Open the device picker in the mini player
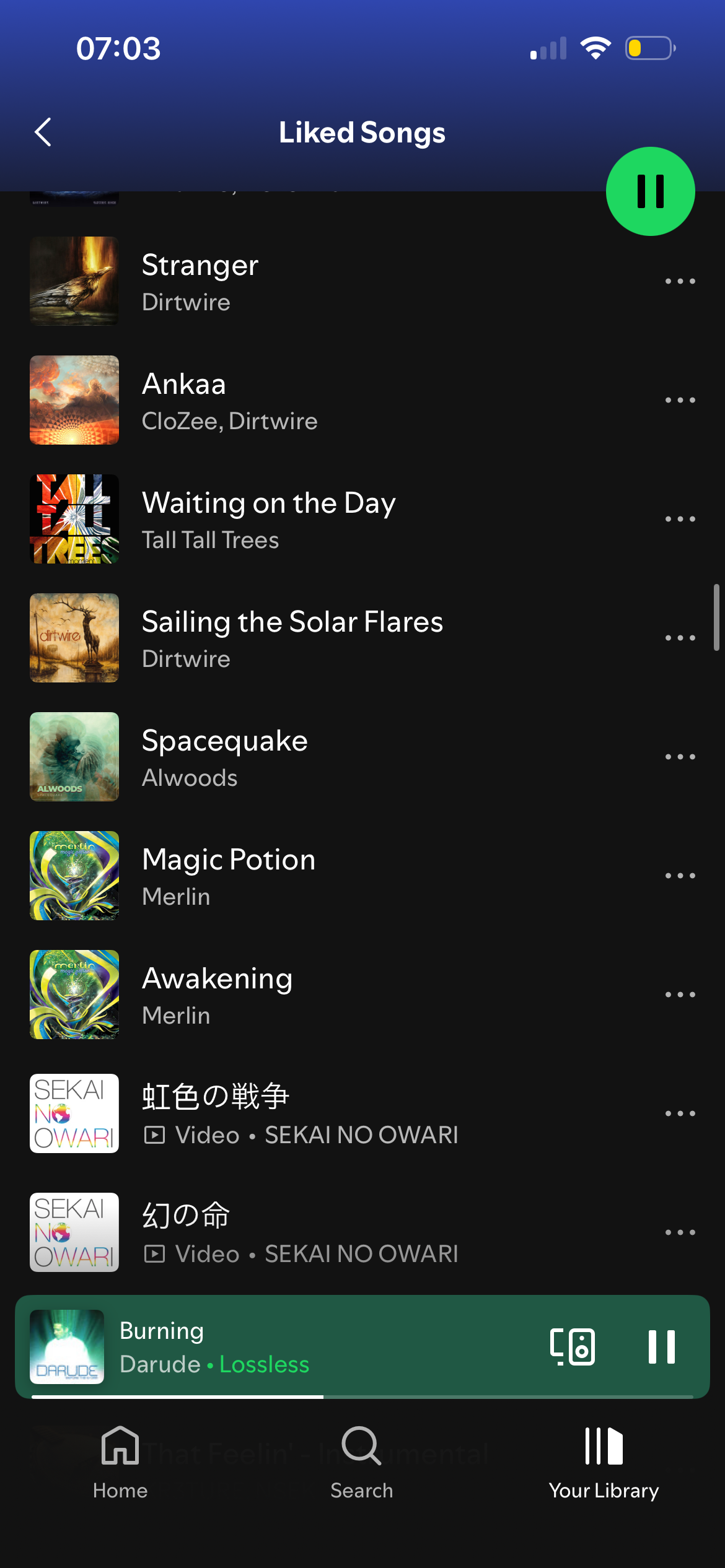 click(x=573, y=1347)
